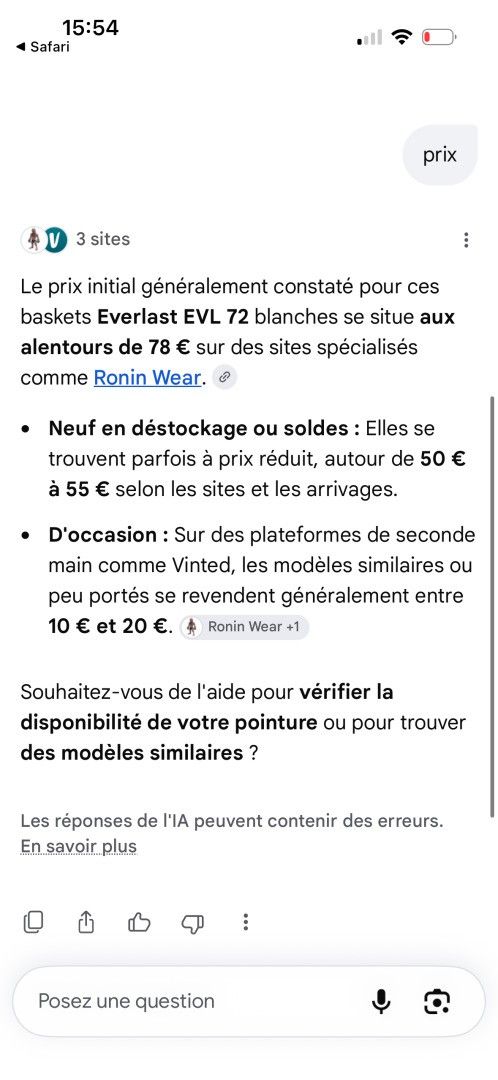The image size is (498, 1080).
Task: Open overflow menu beside 3 sites
Action: [x=466, y=240]
